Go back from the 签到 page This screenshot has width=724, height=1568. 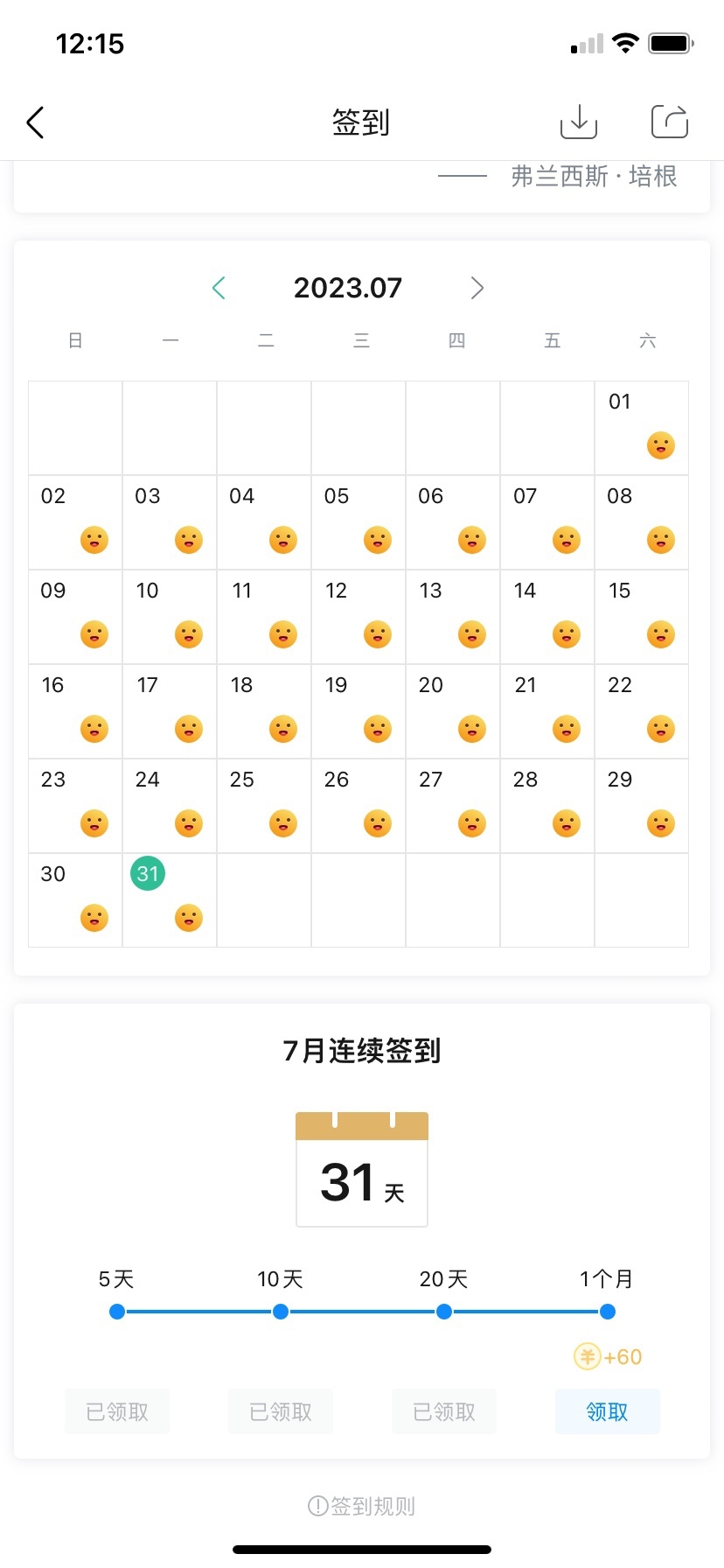coord(36,122)
